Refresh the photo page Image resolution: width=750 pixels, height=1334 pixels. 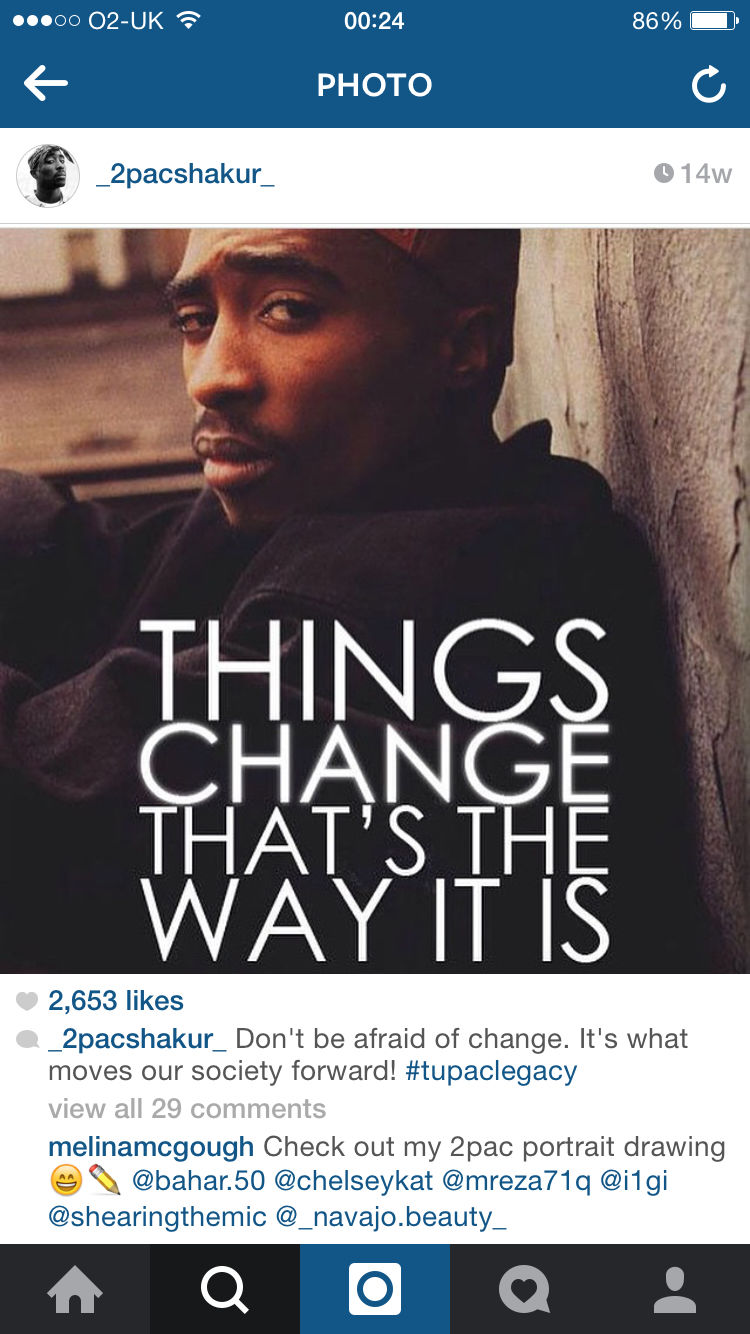point(708,85)
